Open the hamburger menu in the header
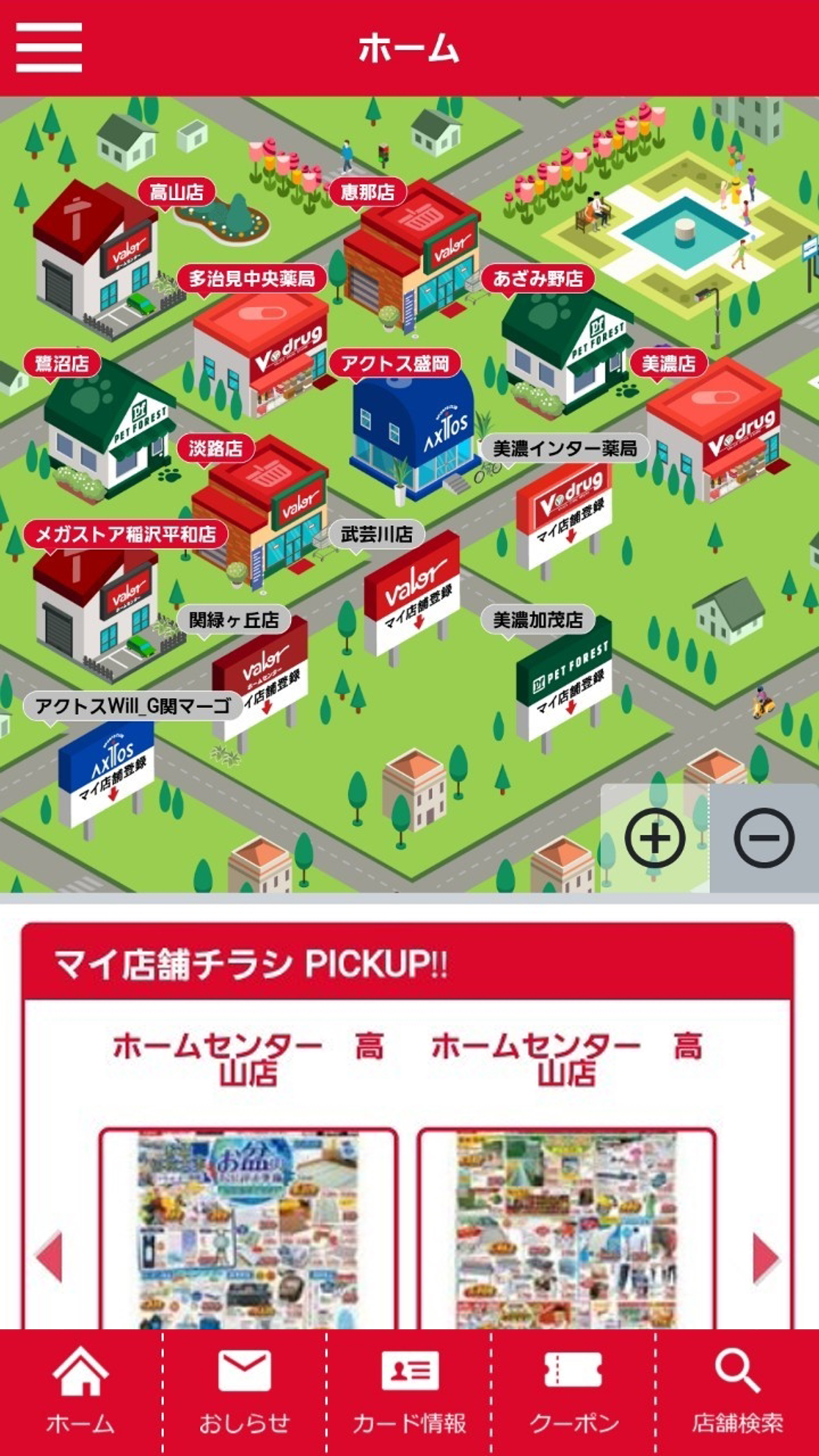 (49, 47)
